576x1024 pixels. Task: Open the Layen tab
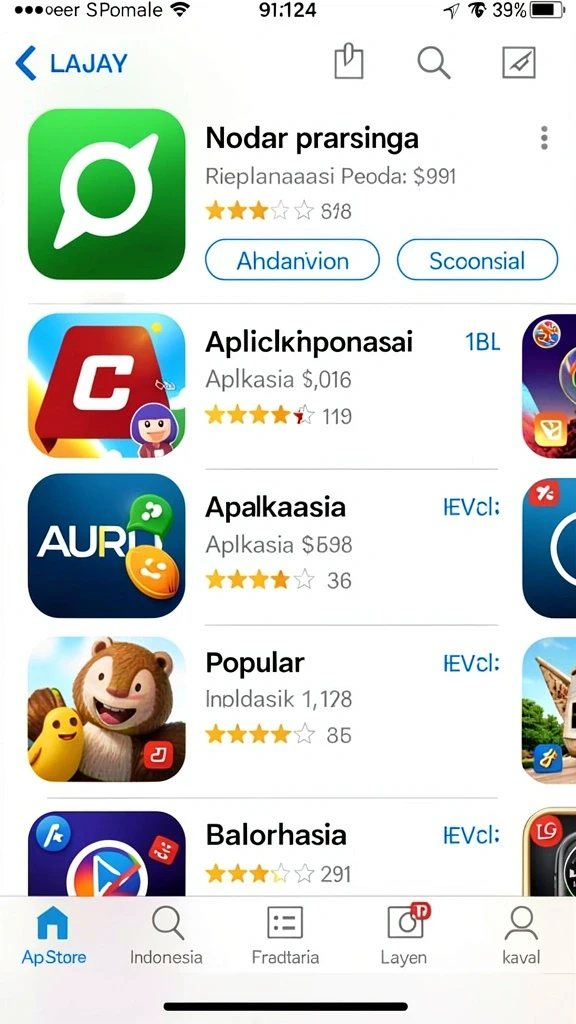405,936
